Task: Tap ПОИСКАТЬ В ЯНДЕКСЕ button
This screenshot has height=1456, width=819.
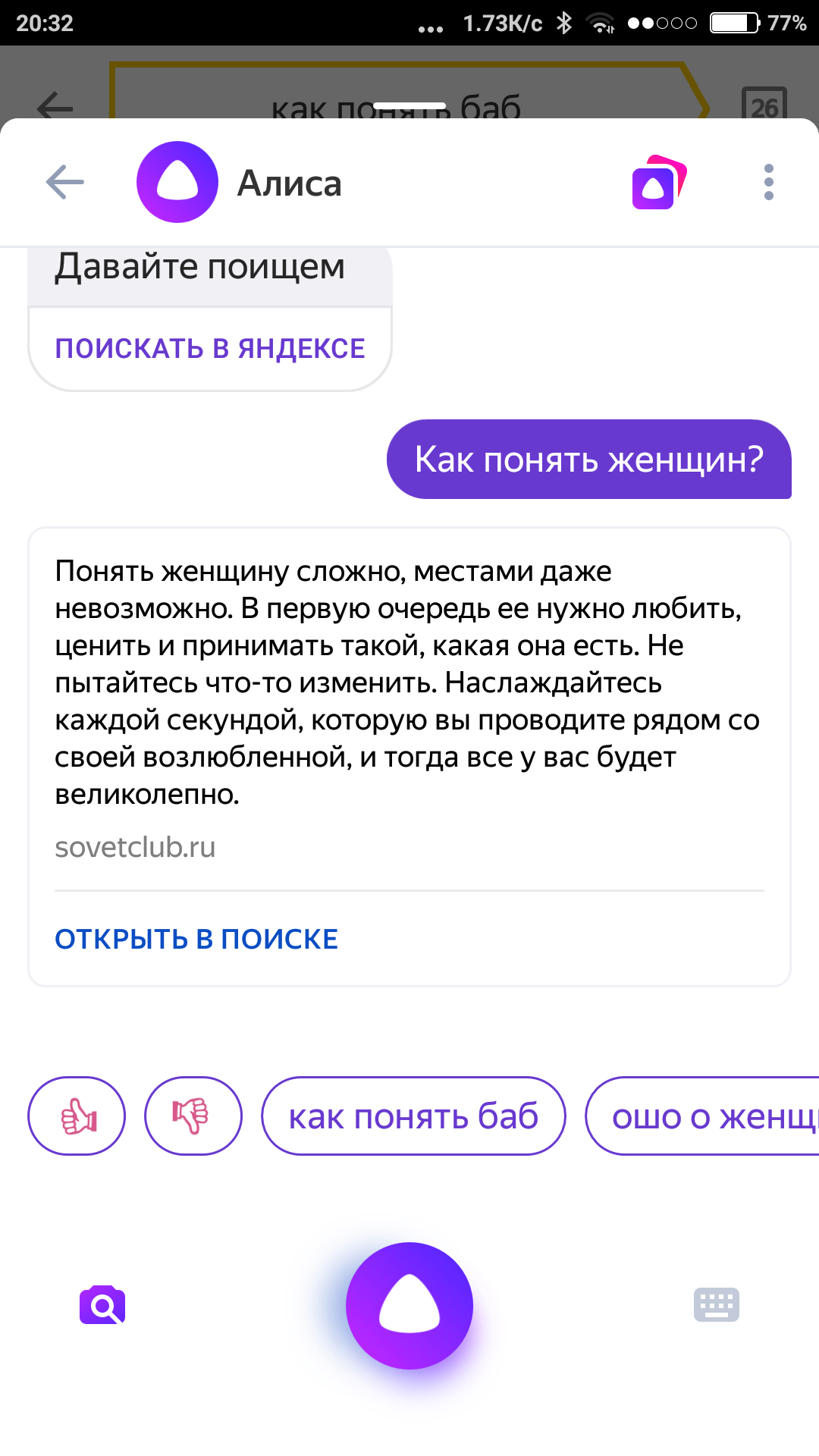Action: click(x=210, y=349)
